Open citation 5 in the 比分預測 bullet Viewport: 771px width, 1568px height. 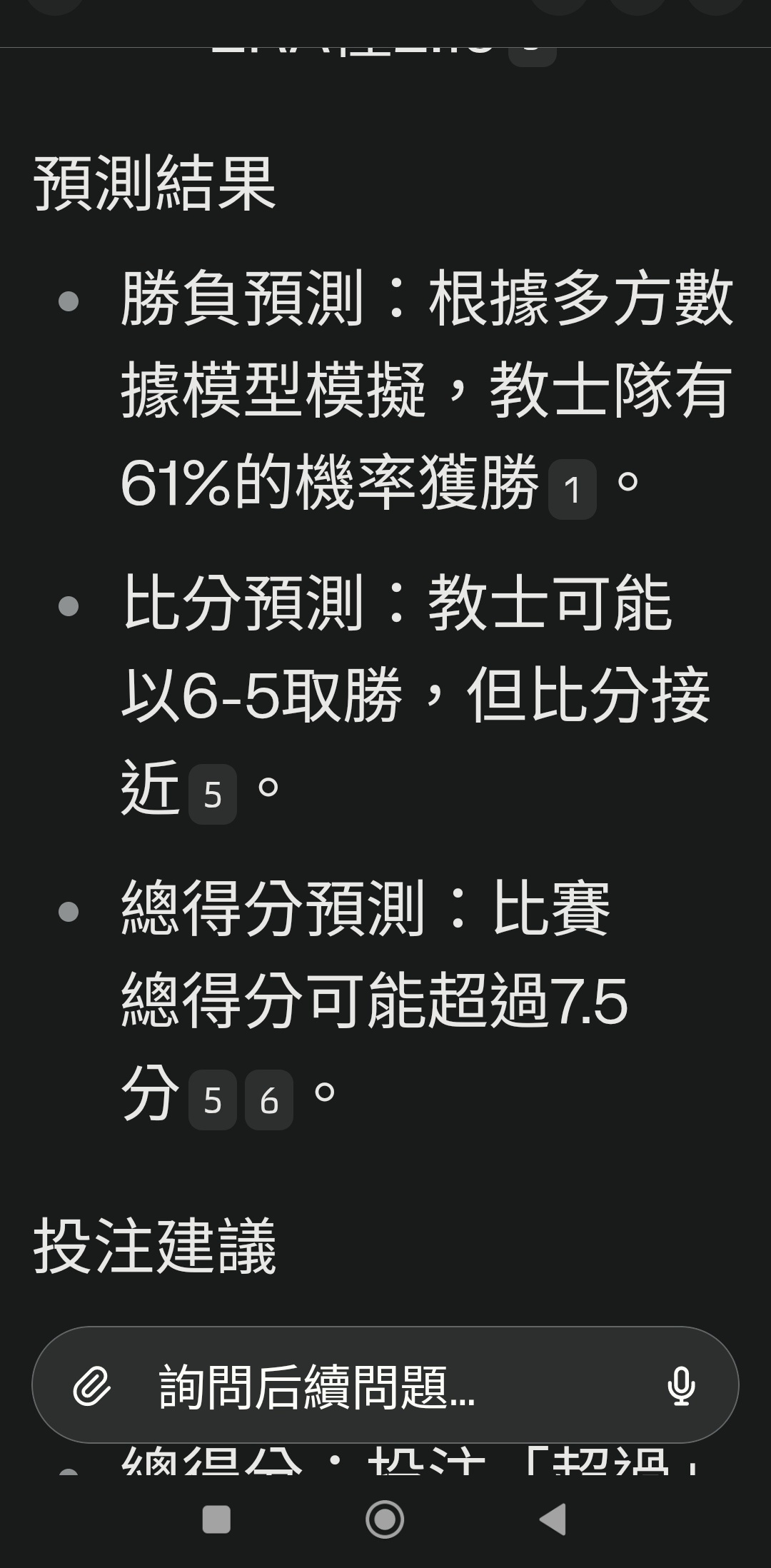[212, 795]
